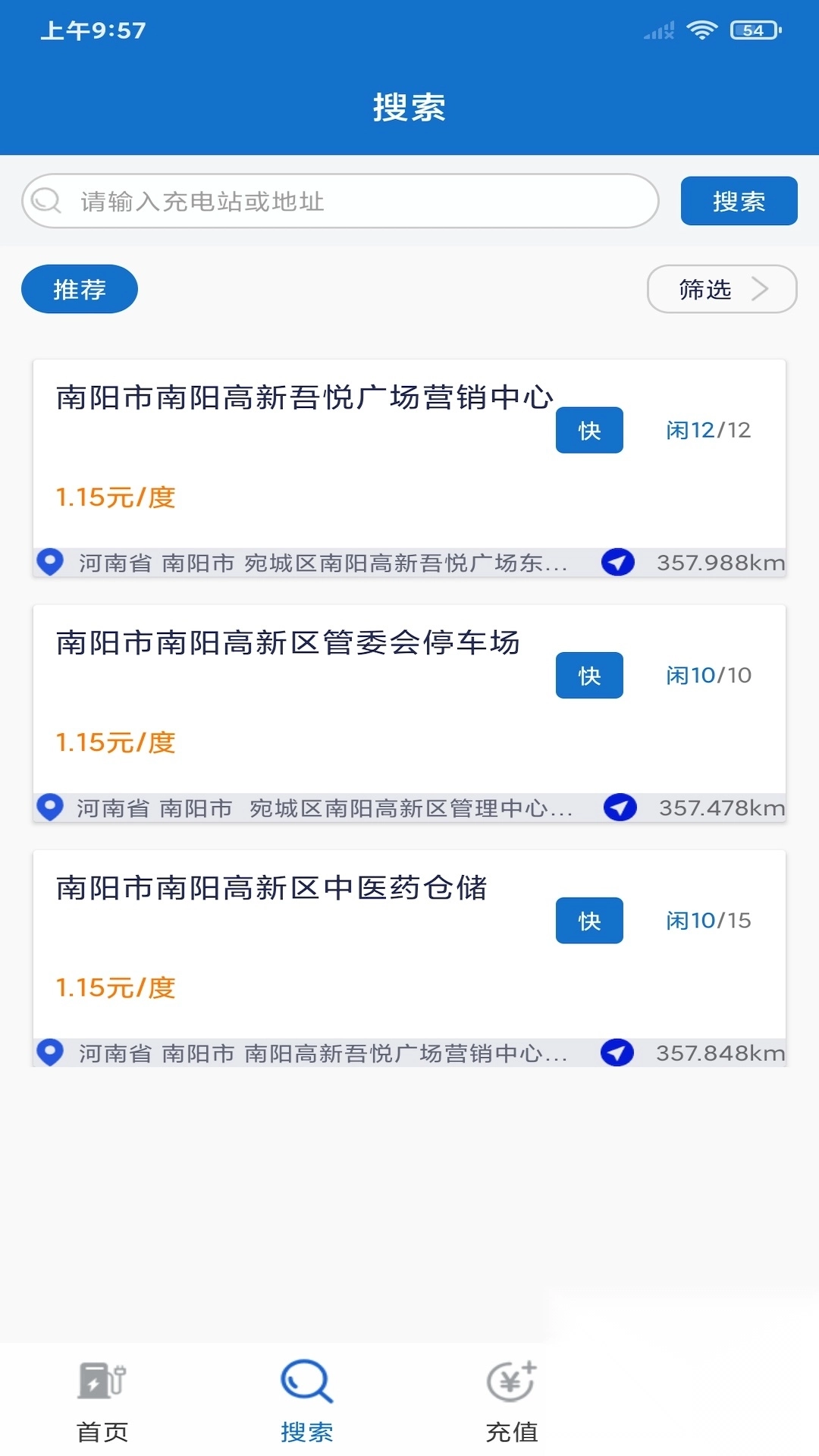819x1456 pixels.
Task: Expand the 筛选 filter panel
Action: (720, 289)
